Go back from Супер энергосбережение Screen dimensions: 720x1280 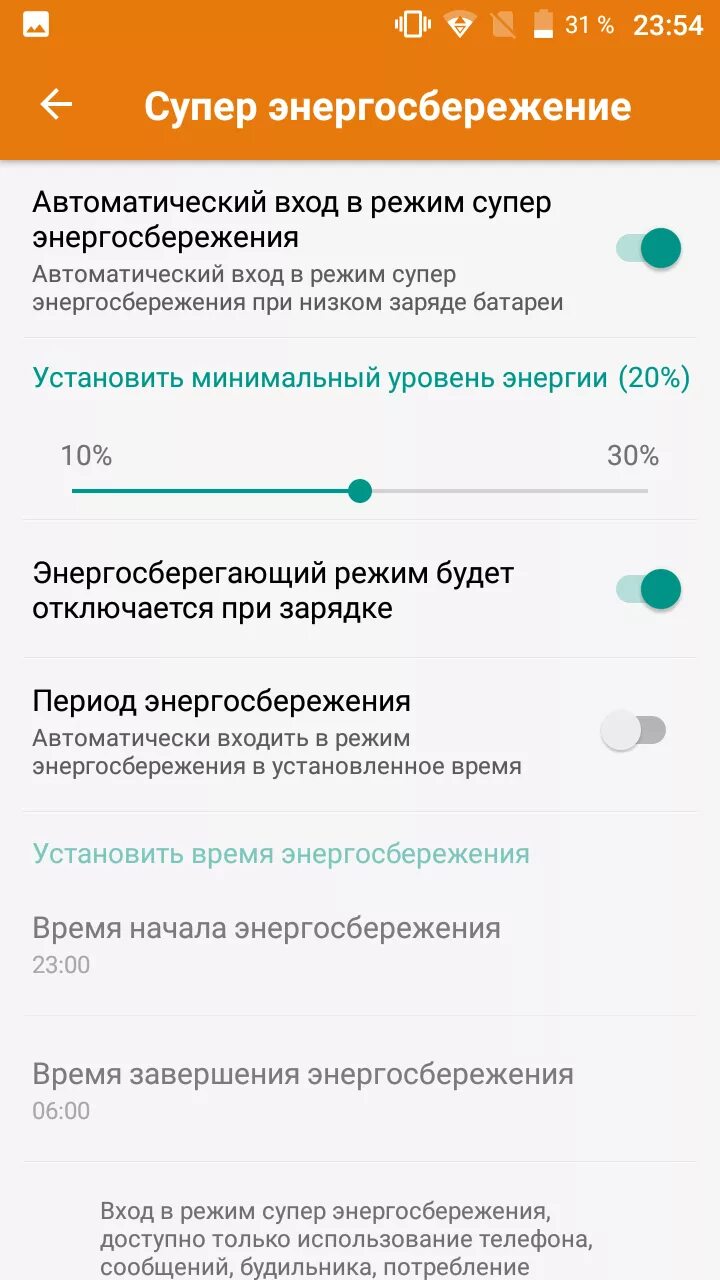(x=56, y=105)
